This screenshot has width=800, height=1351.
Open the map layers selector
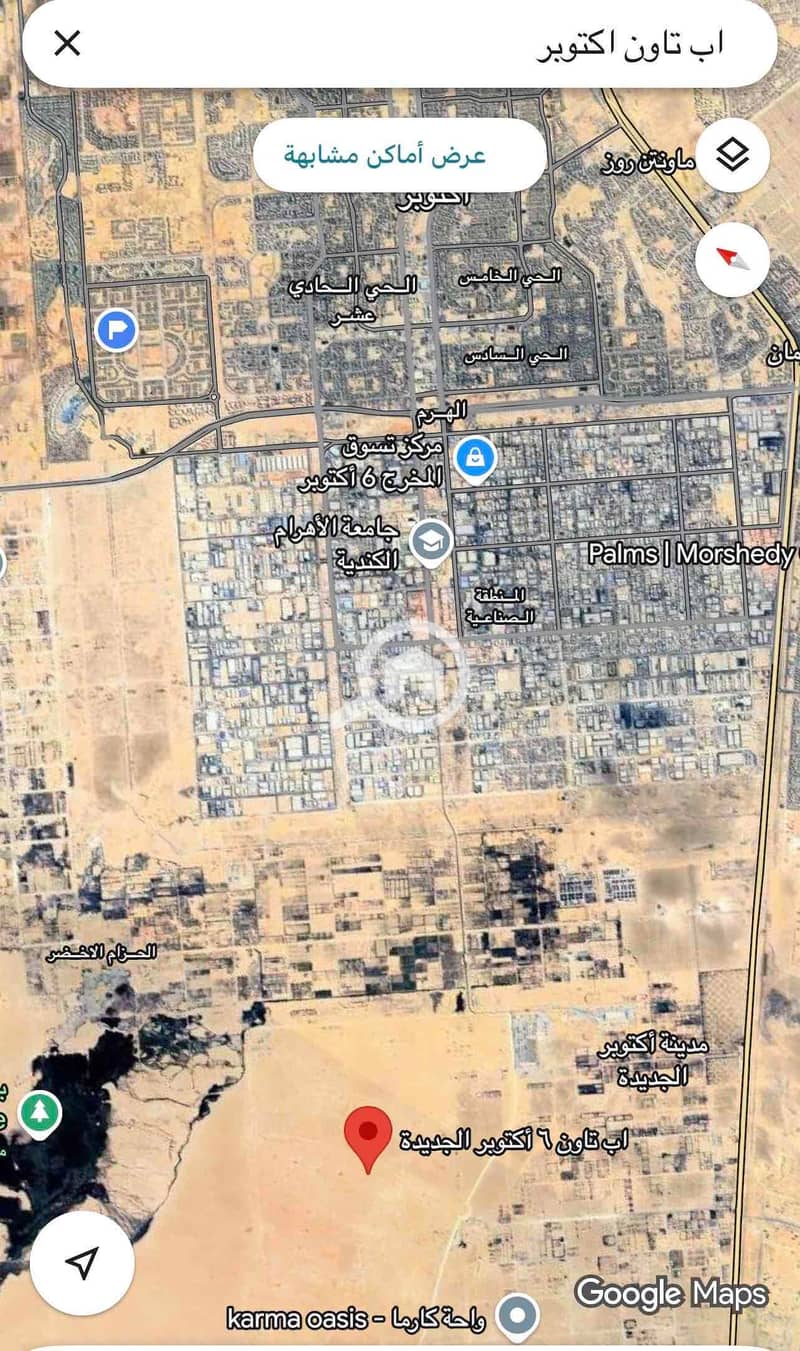click(733, 154)
